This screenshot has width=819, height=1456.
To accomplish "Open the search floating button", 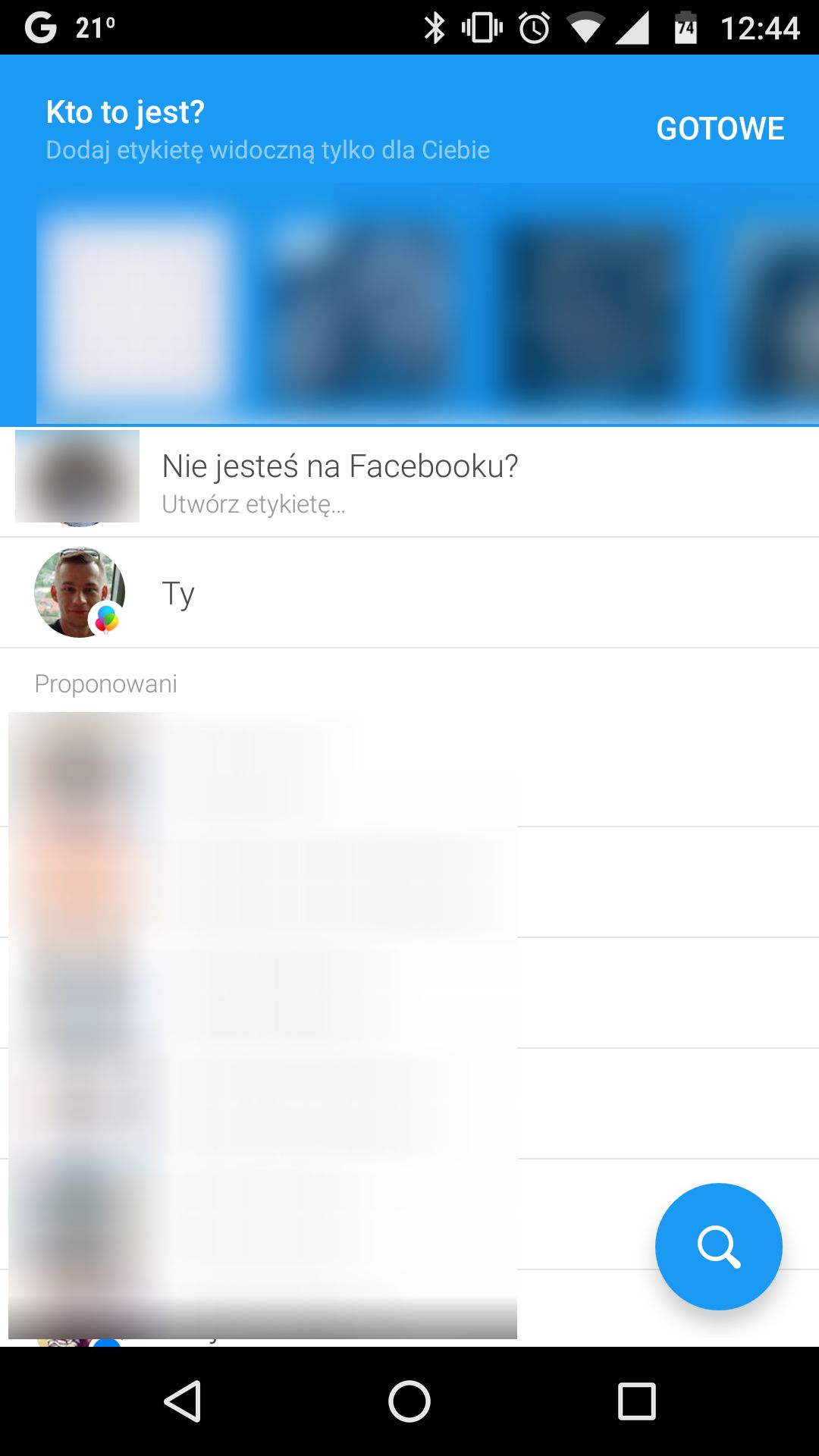I will 718,1246.
